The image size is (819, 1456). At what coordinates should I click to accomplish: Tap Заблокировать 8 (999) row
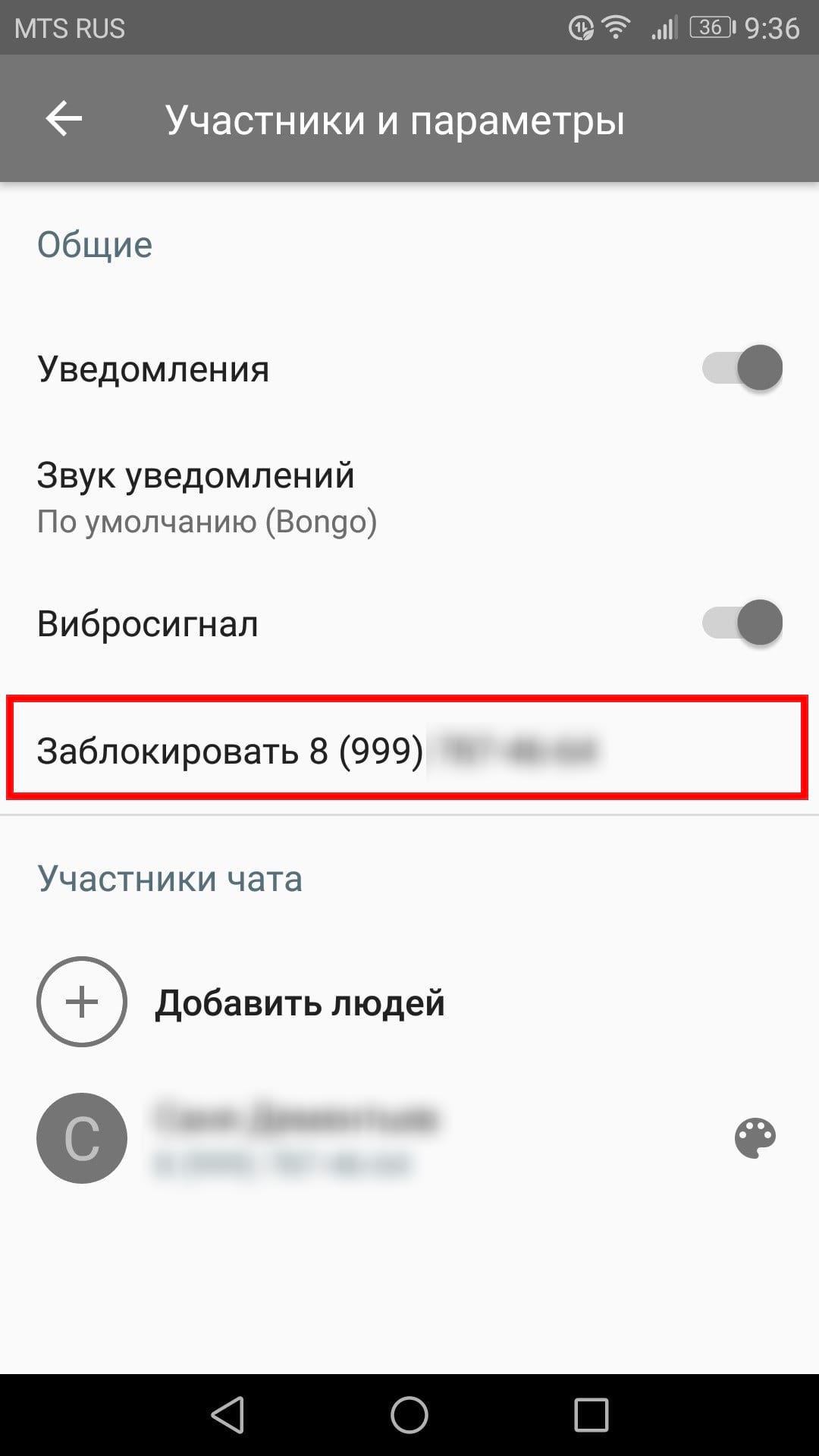(x=318, y=751)
